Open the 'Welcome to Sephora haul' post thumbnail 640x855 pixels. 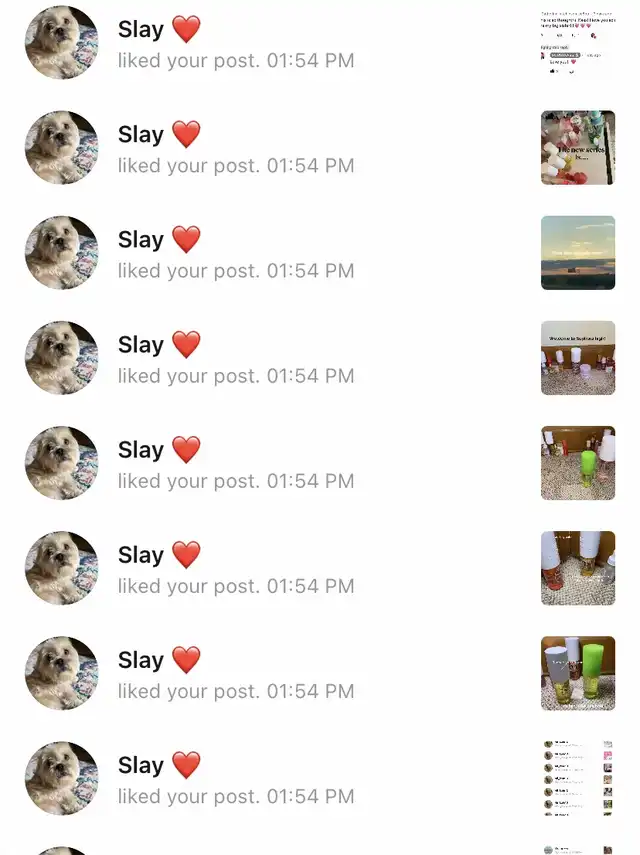pos(577,358)
